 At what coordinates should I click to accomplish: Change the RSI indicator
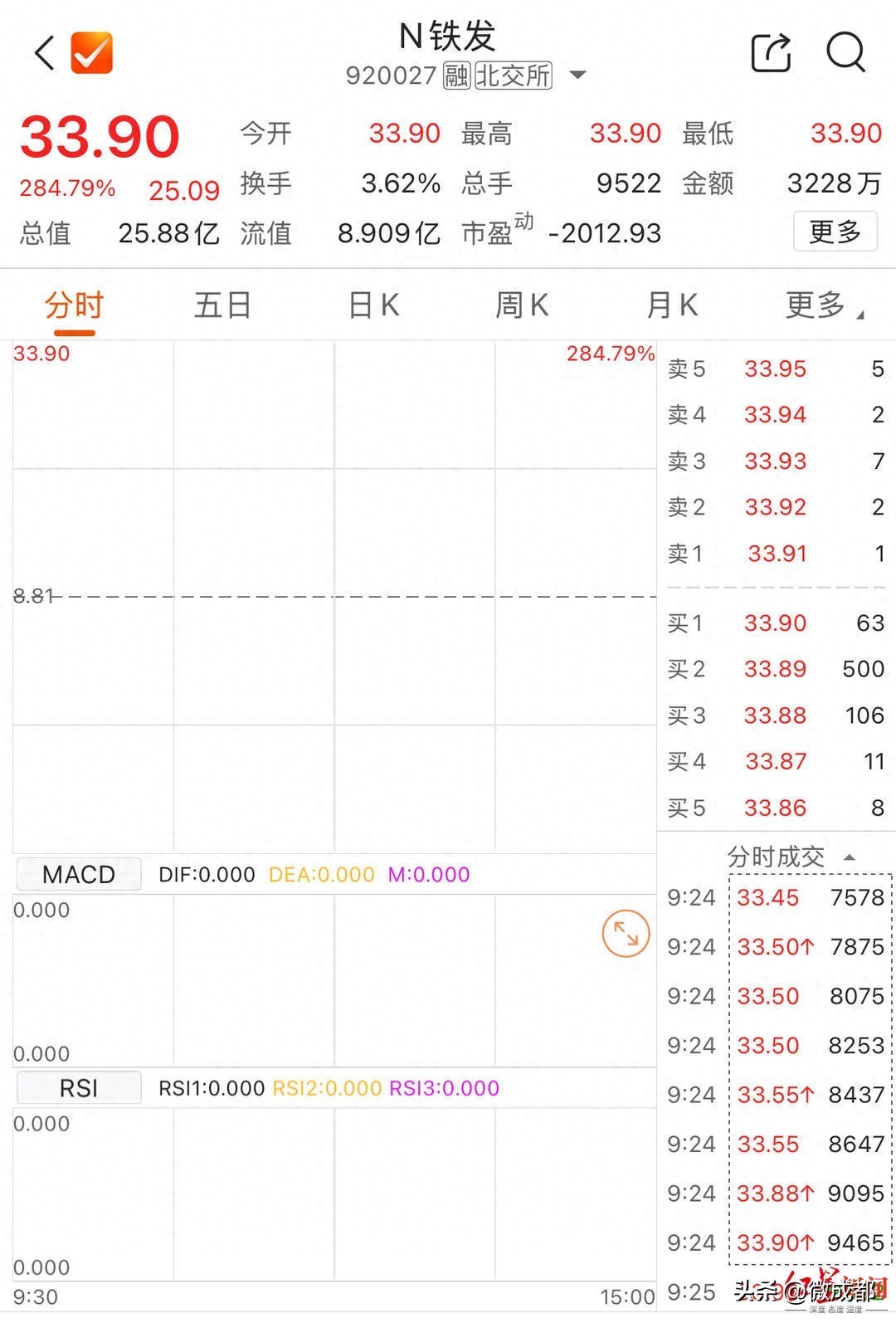[x=79, y=1088]
